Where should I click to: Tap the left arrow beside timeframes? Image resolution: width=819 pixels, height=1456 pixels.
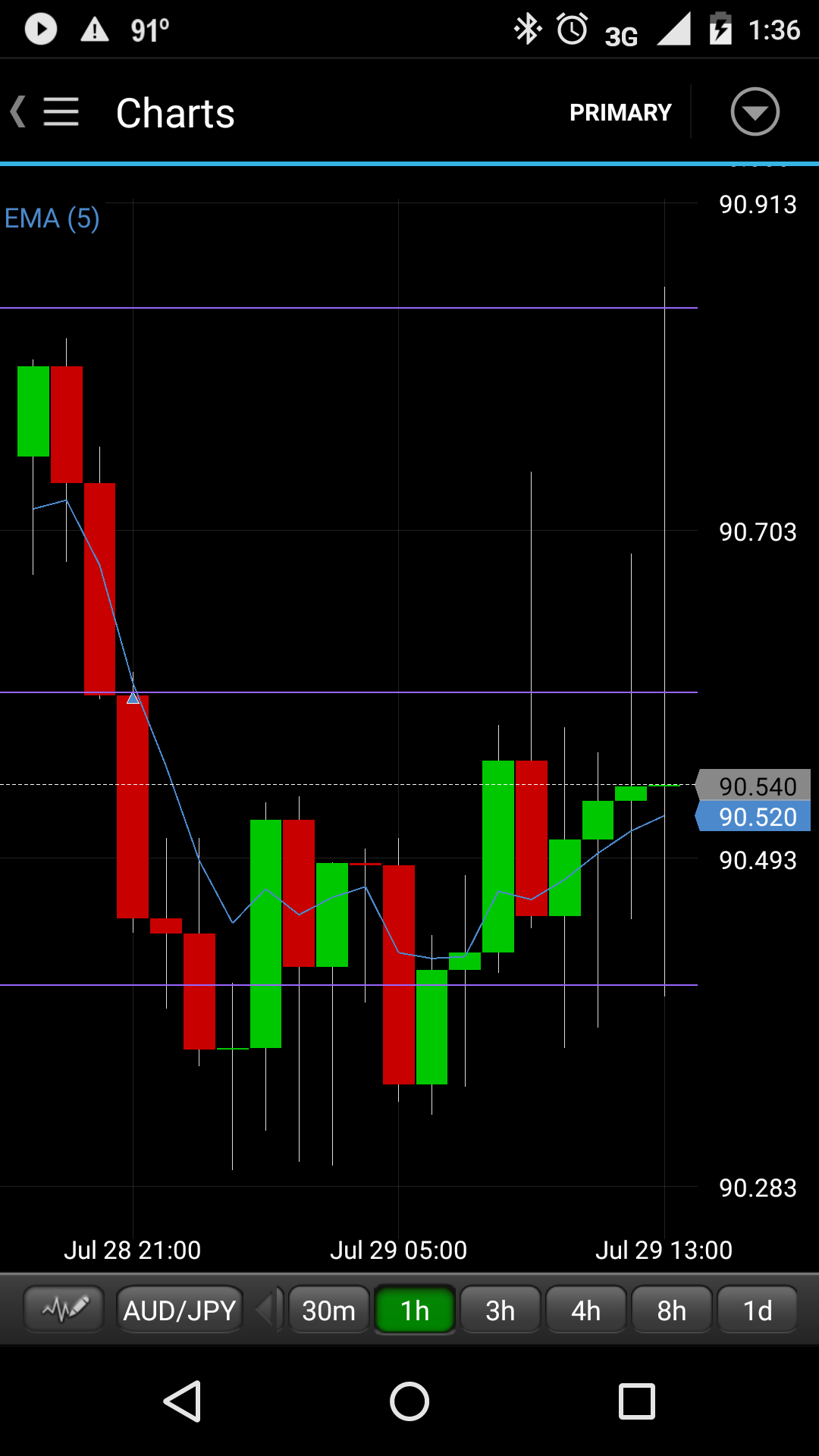264,1310
